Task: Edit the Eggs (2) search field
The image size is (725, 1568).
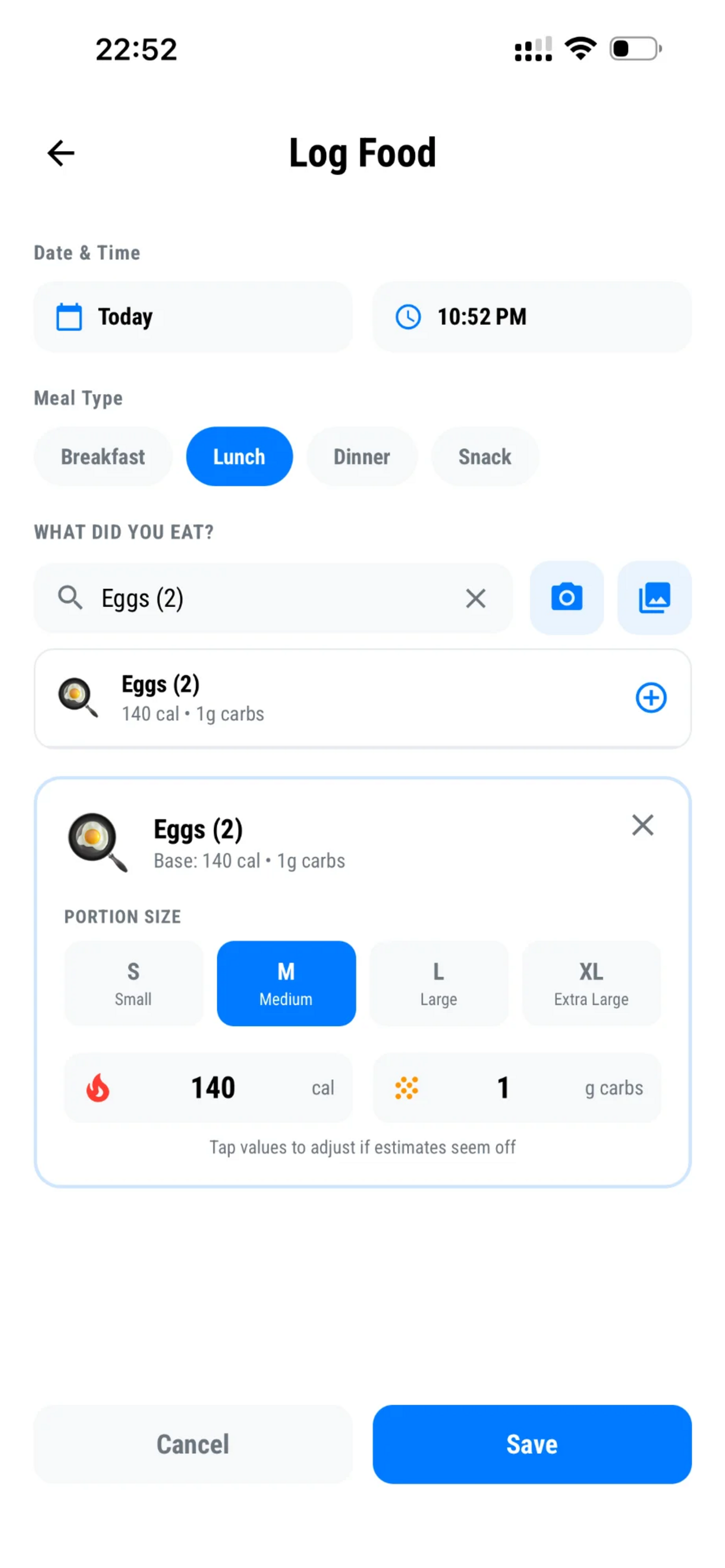Action: pyautogui.click(x=268, y=598)
